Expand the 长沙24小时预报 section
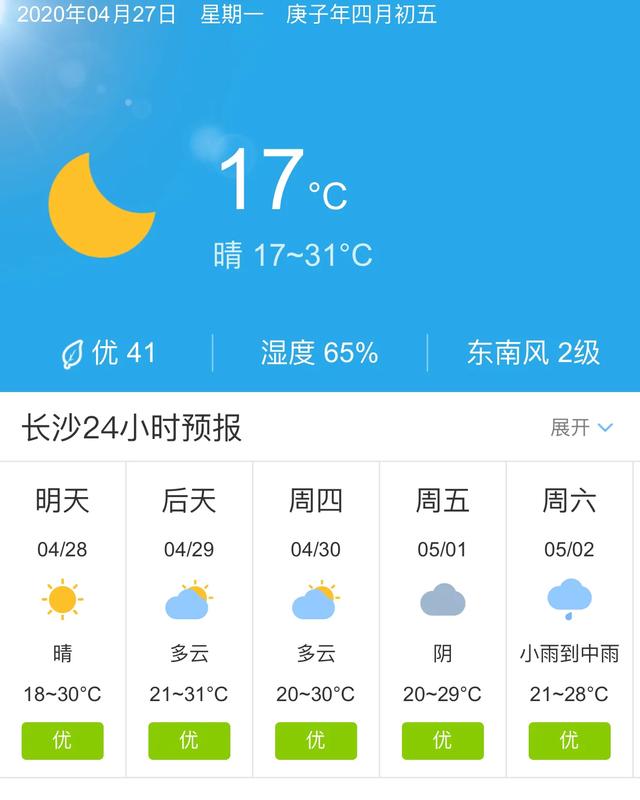 click(x=581, y=428)
